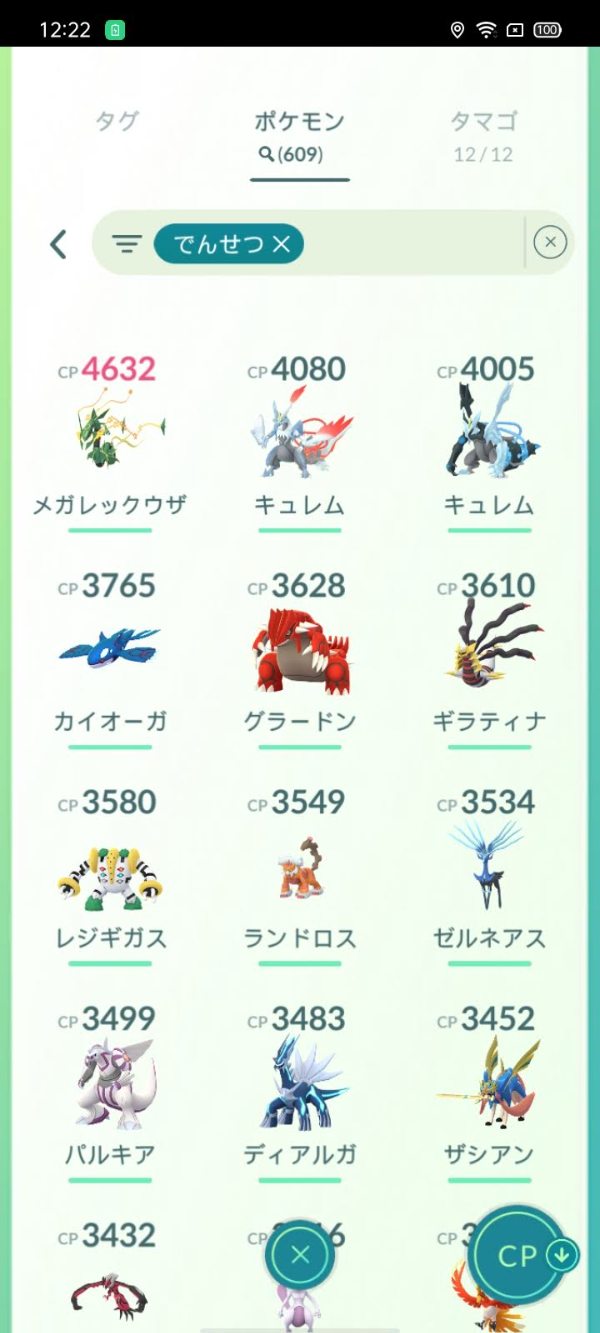
Task: Close the Pokémon list with X button
Action: pos(300,1256)
